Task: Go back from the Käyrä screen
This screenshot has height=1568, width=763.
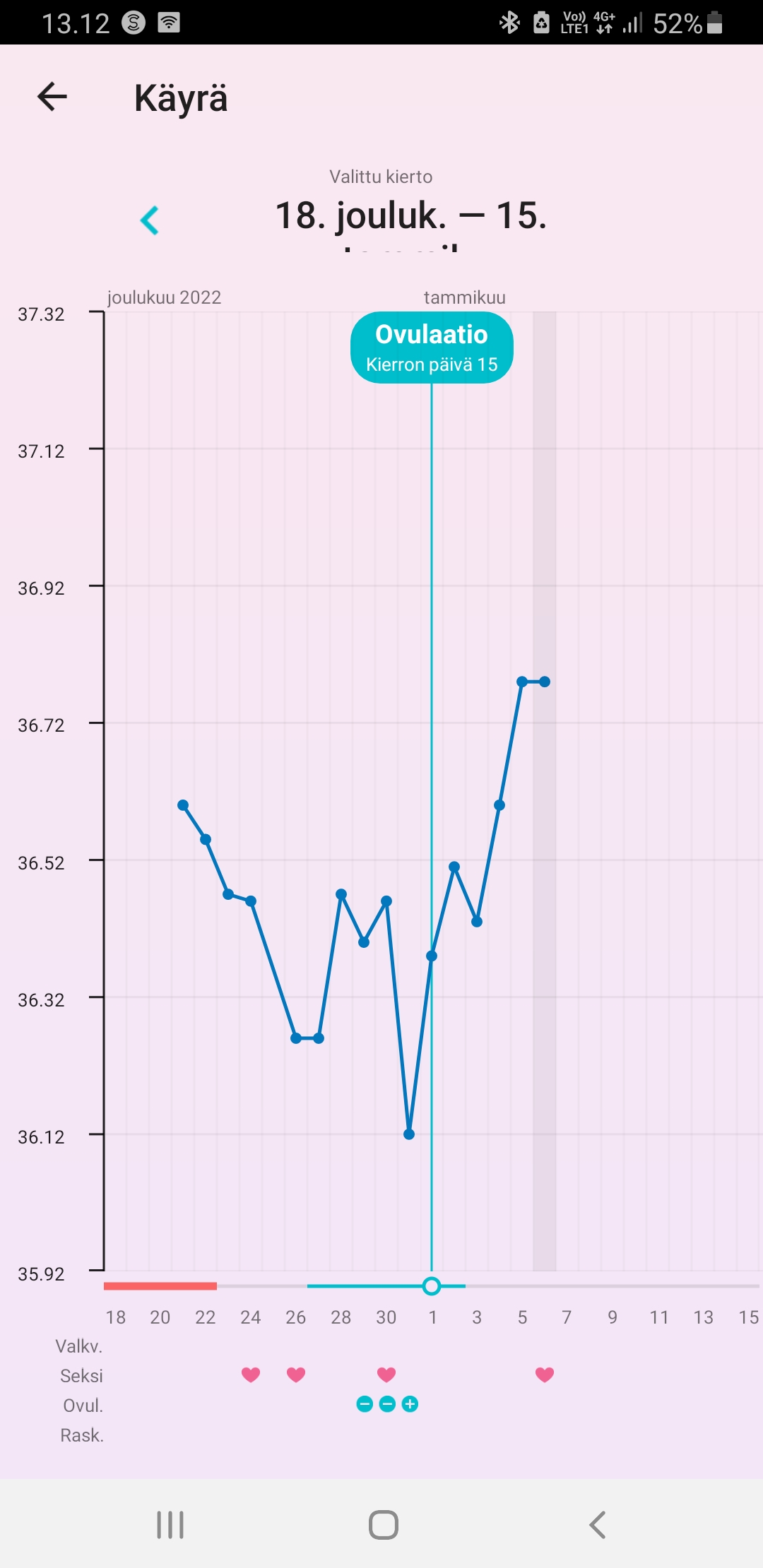Action: point(52,97)
